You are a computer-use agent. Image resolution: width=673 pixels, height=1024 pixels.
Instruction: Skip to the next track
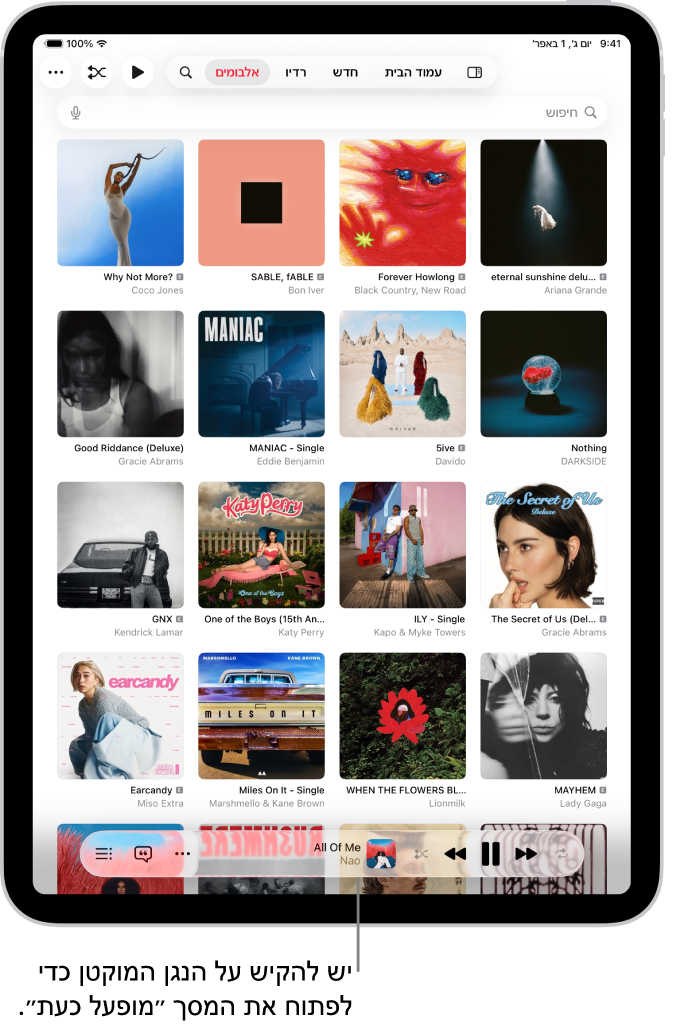pos(526,854)
